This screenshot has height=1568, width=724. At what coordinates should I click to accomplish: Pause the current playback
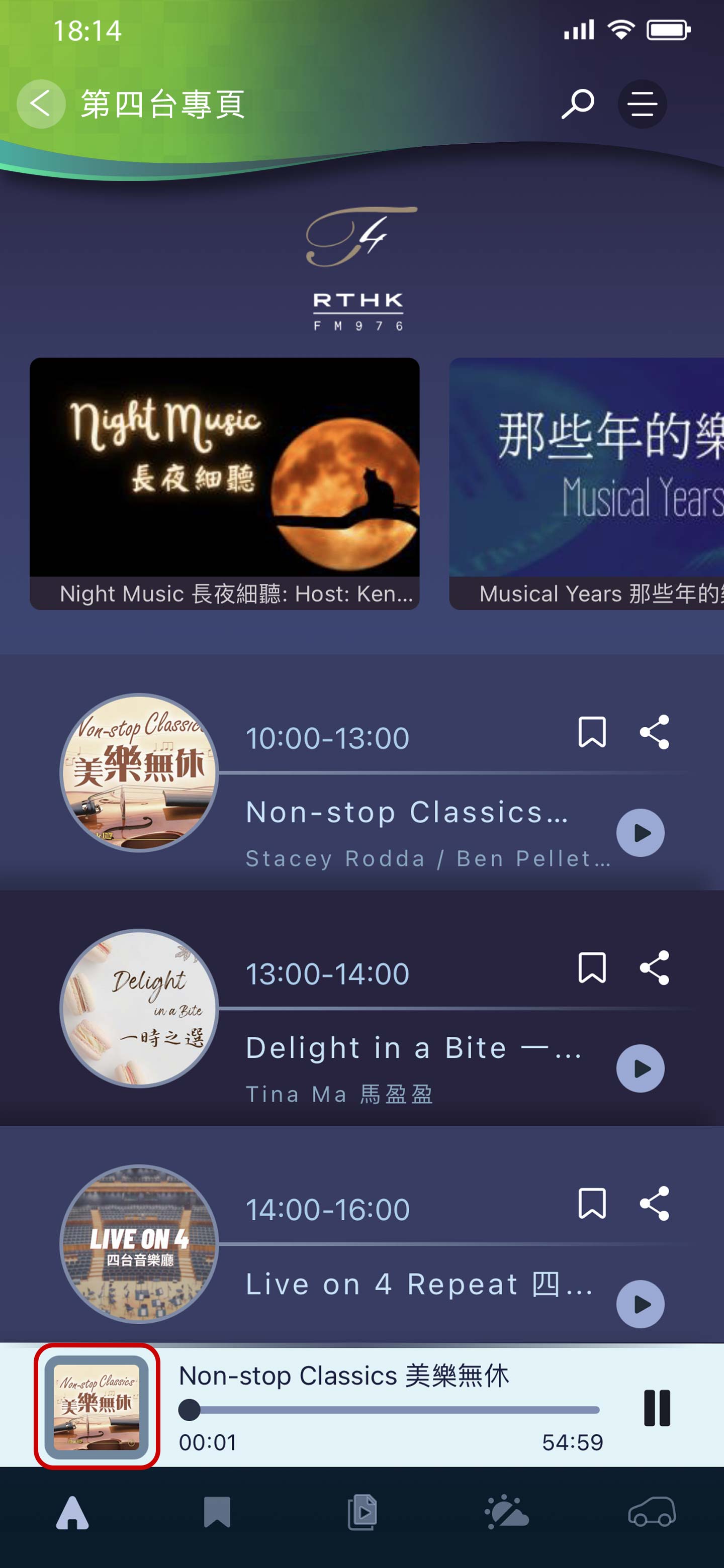657,1407
